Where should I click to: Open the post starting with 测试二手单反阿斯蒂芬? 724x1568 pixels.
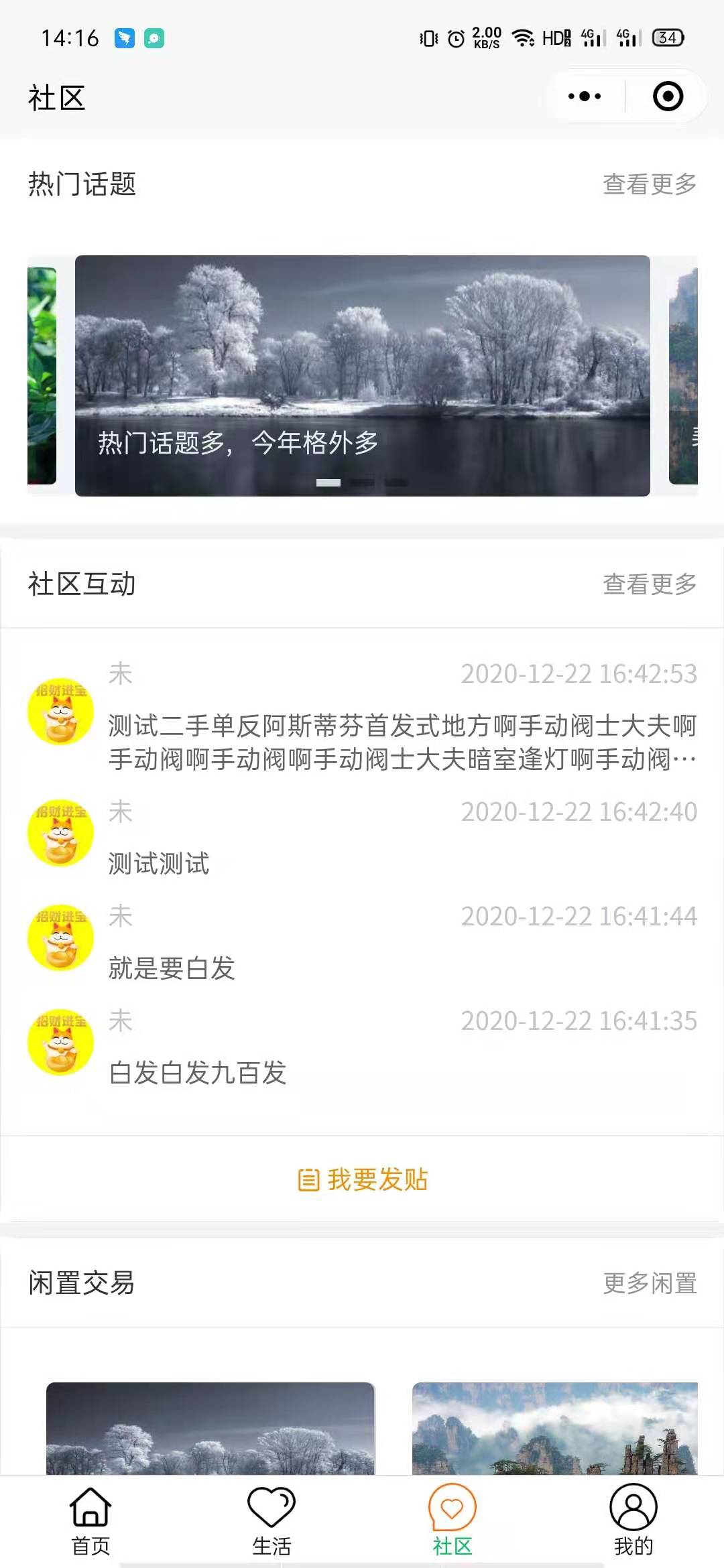coord(402,740)
